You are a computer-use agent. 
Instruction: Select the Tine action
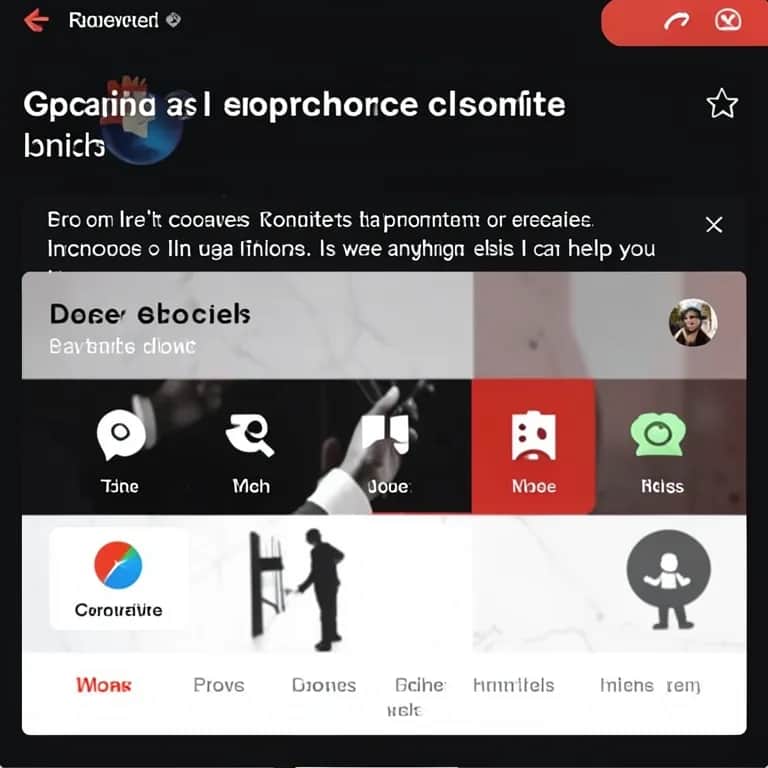coord(121,451)
